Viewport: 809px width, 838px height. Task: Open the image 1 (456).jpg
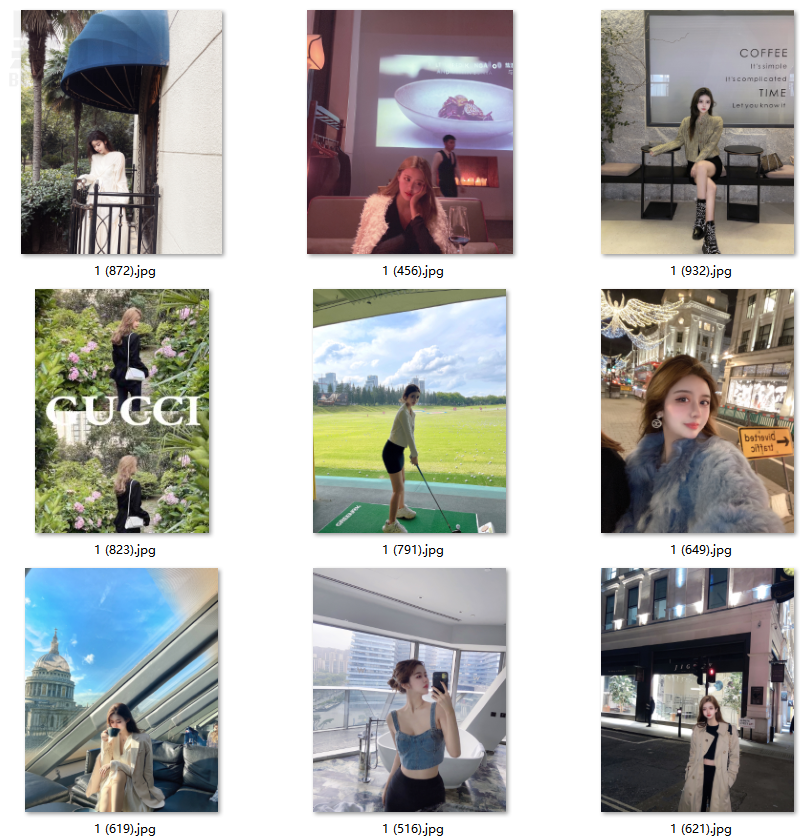pyautogui.click(x=410, y=132)
